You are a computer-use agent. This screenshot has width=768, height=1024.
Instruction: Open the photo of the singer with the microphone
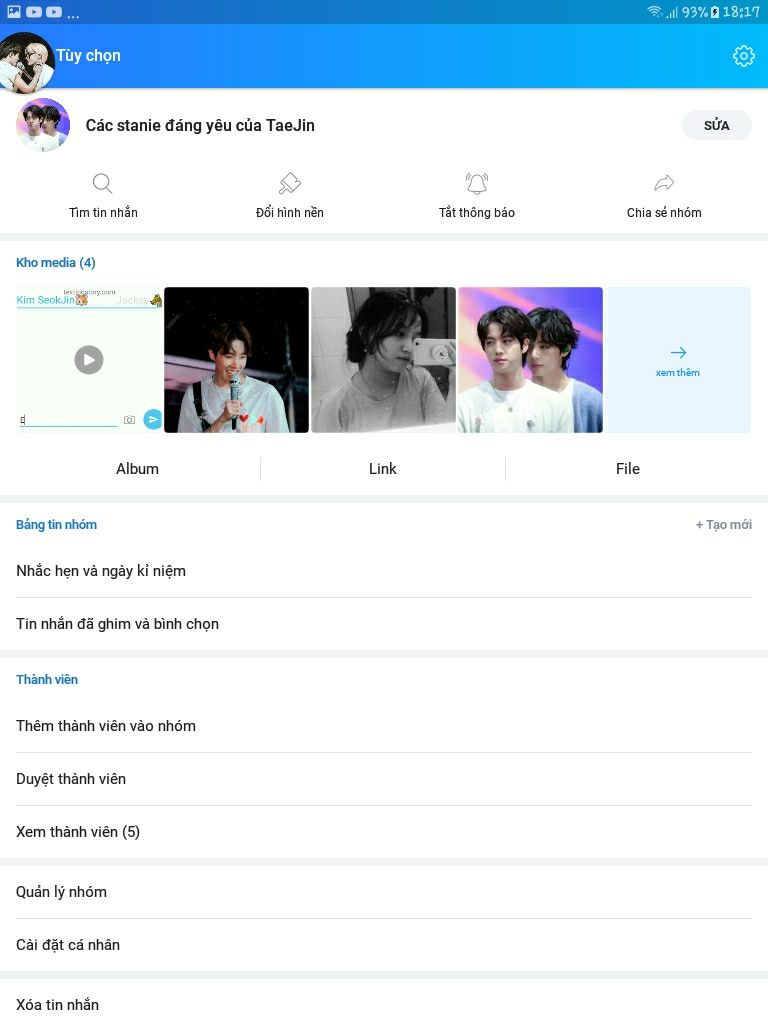[236, 360]
